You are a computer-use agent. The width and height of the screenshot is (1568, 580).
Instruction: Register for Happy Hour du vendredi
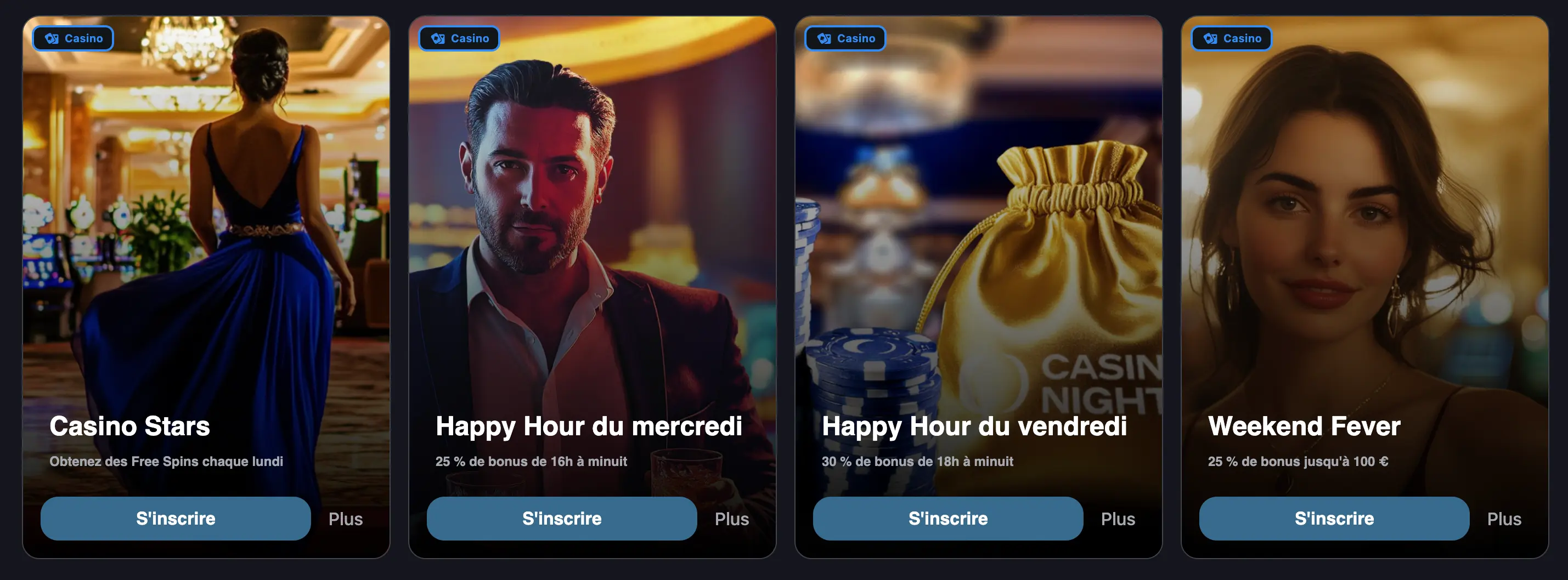947,519
